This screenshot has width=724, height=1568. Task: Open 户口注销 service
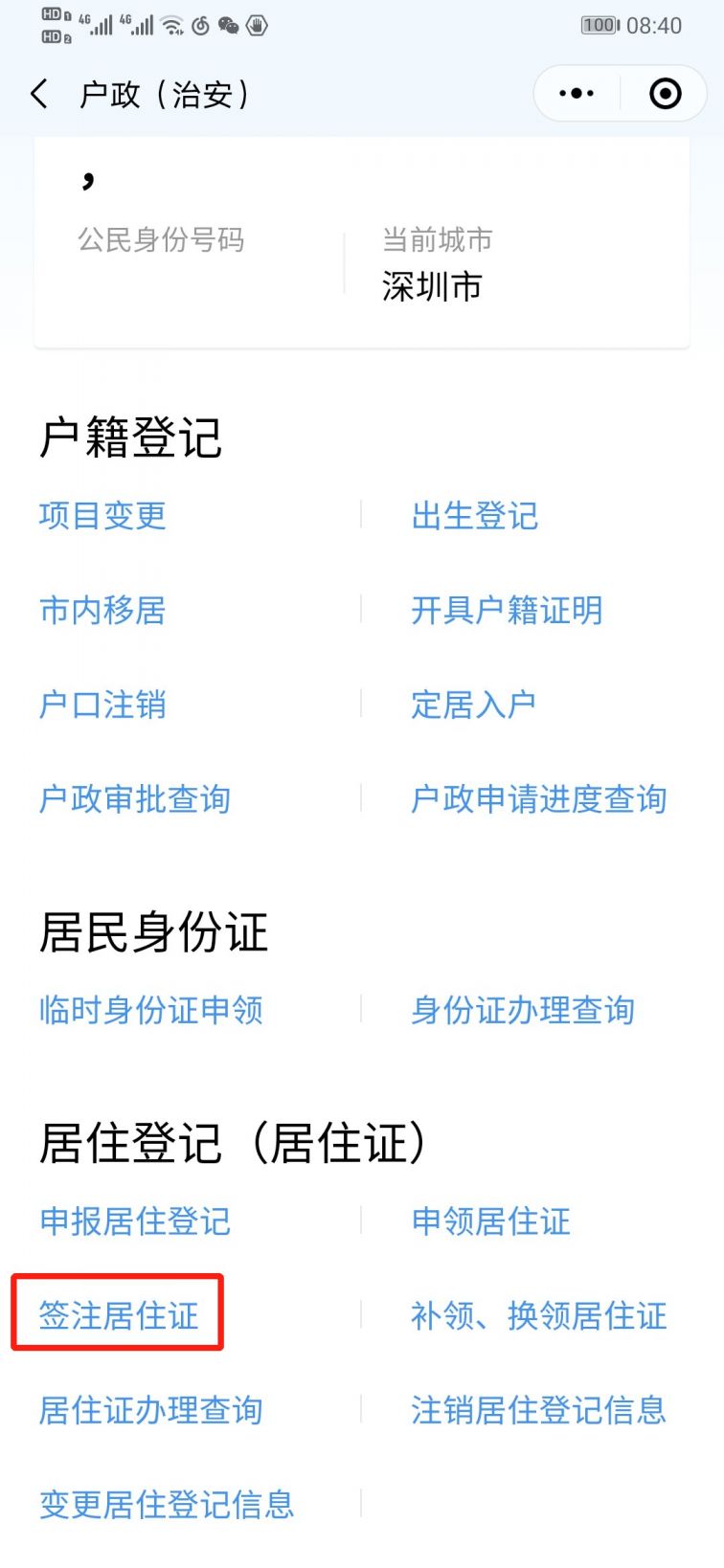(x=102, y=706)
